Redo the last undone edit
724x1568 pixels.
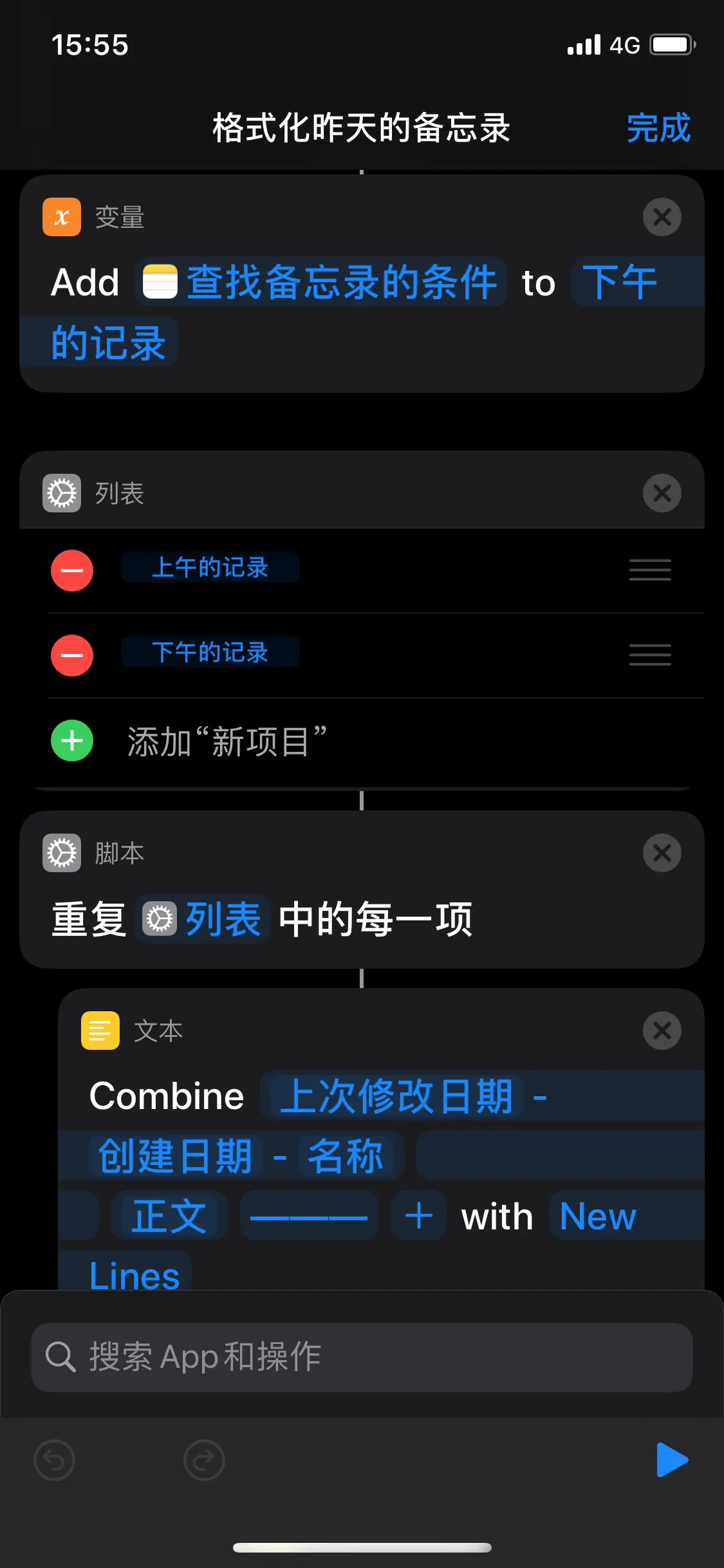[x=204, y=1460]
